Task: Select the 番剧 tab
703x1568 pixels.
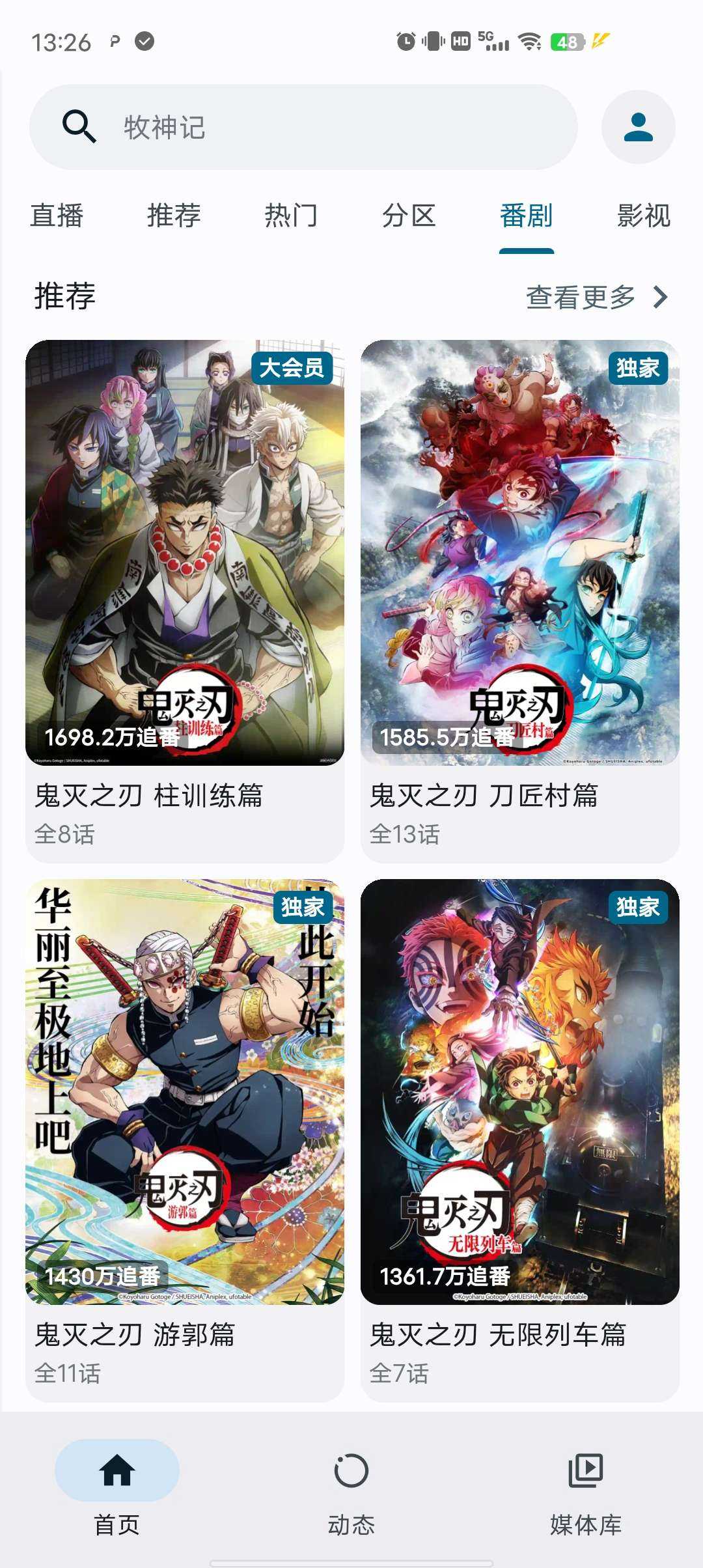Action: coord(526,216)
